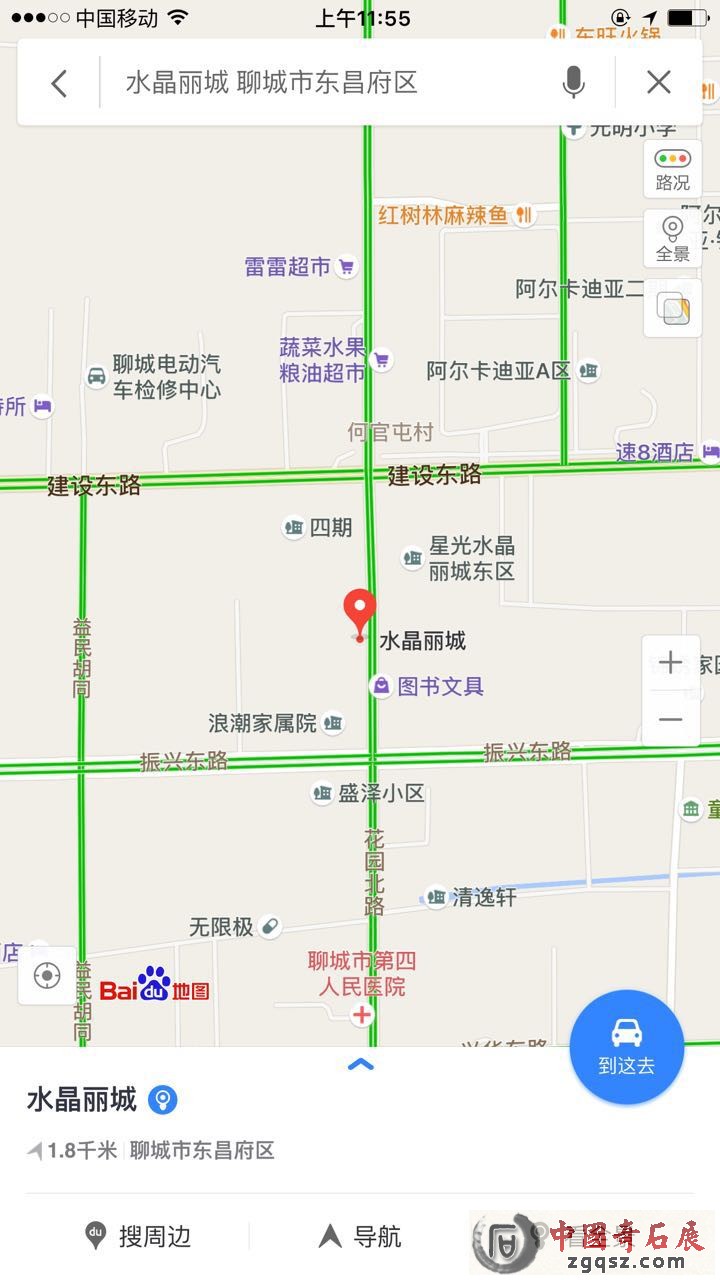
Task: Open the map layers button
Action: pos(672,308)
